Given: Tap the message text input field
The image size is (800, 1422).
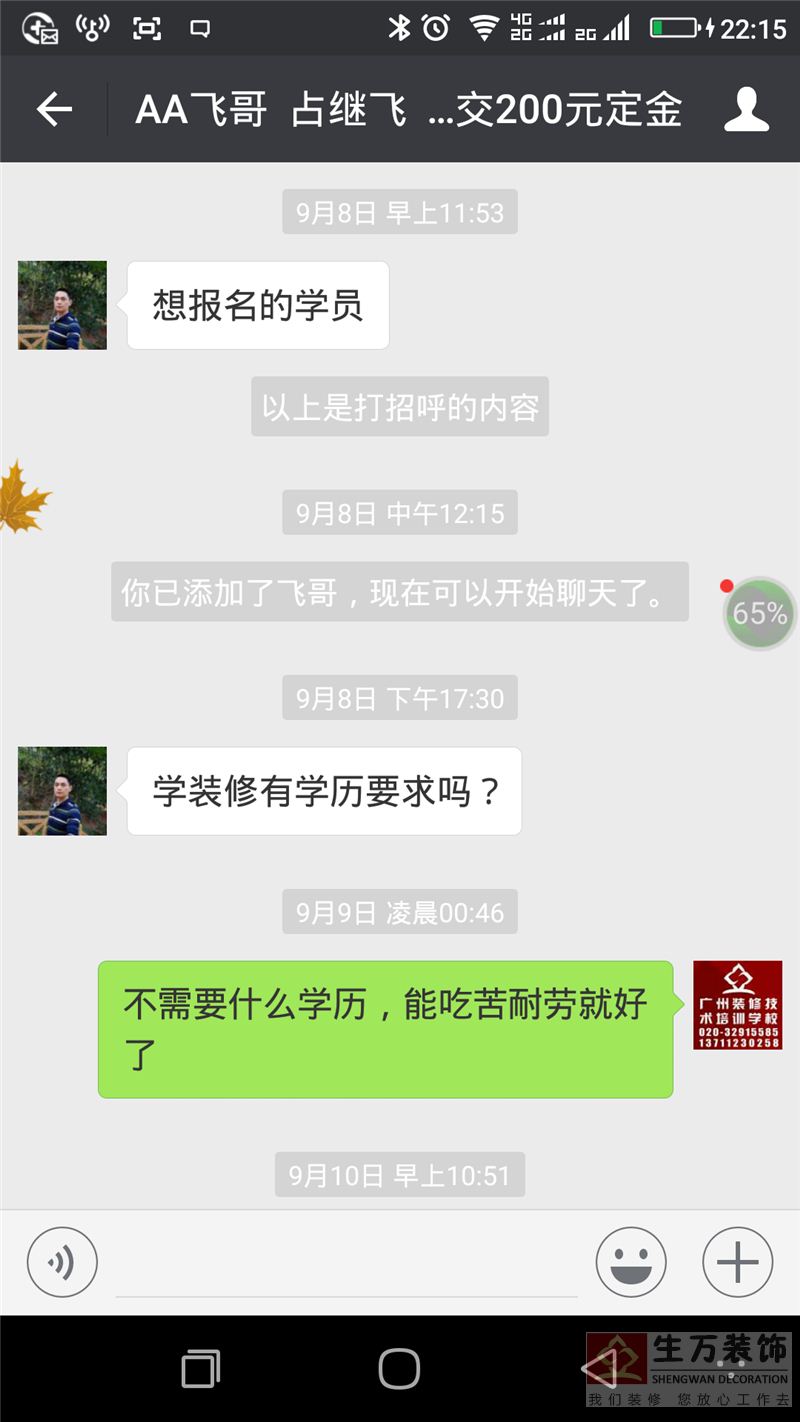Looking at the screenshot, I should (346, 1264).
